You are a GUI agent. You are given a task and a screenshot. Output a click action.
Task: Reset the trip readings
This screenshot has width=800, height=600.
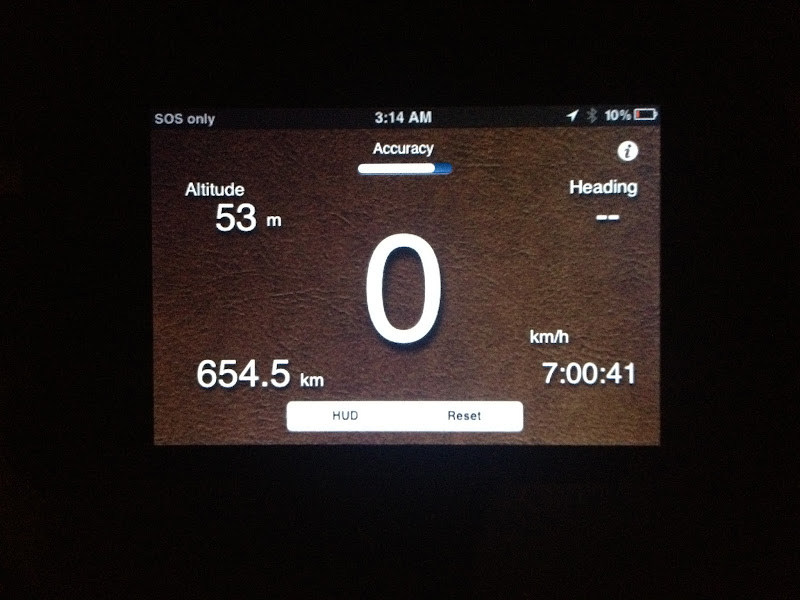pyautogui.click(x=464, y=416)
